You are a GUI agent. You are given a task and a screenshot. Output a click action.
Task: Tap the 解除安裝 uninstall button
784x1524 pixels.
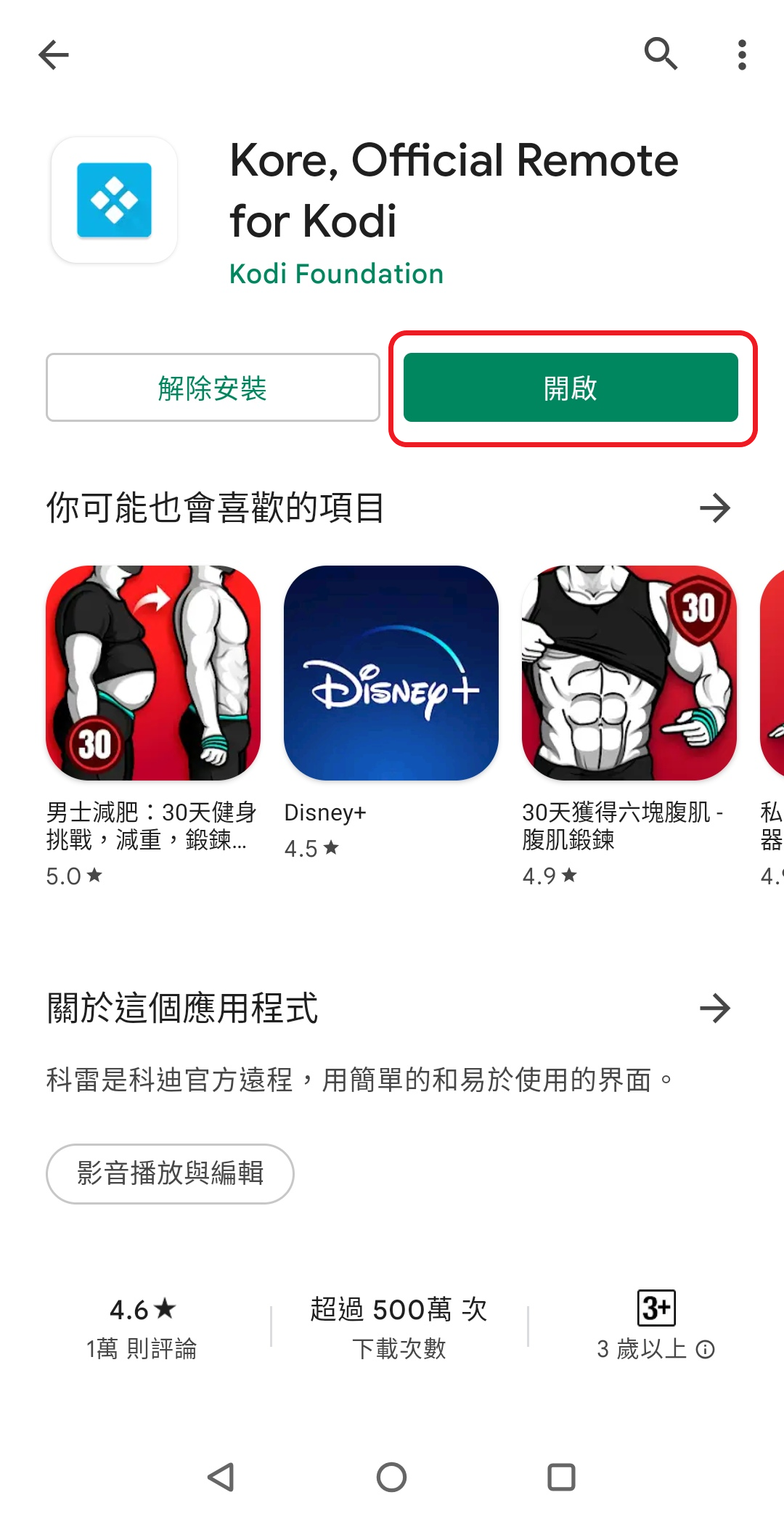click(213, 388)
